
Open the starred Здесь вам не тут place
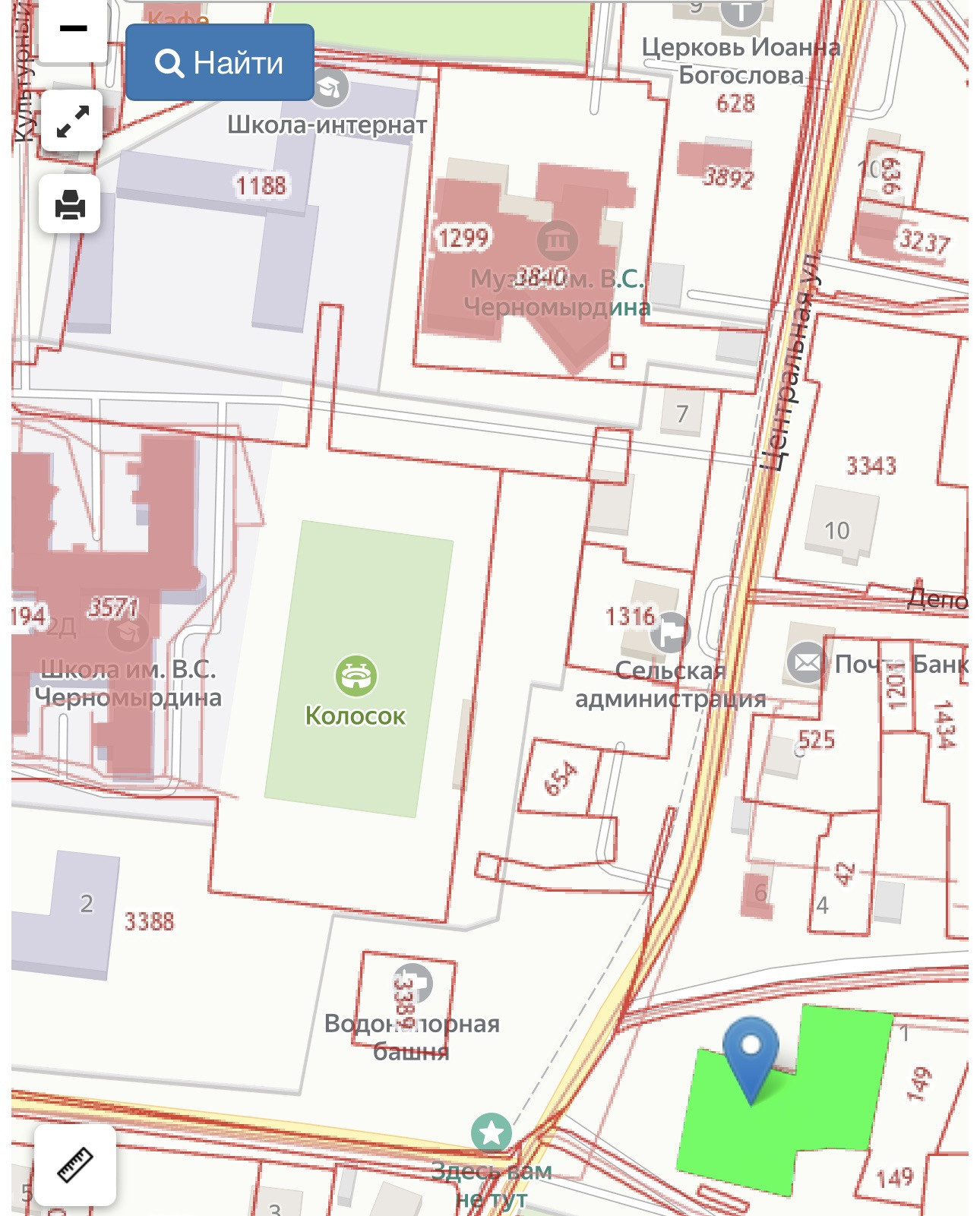tap(491, 1132)
